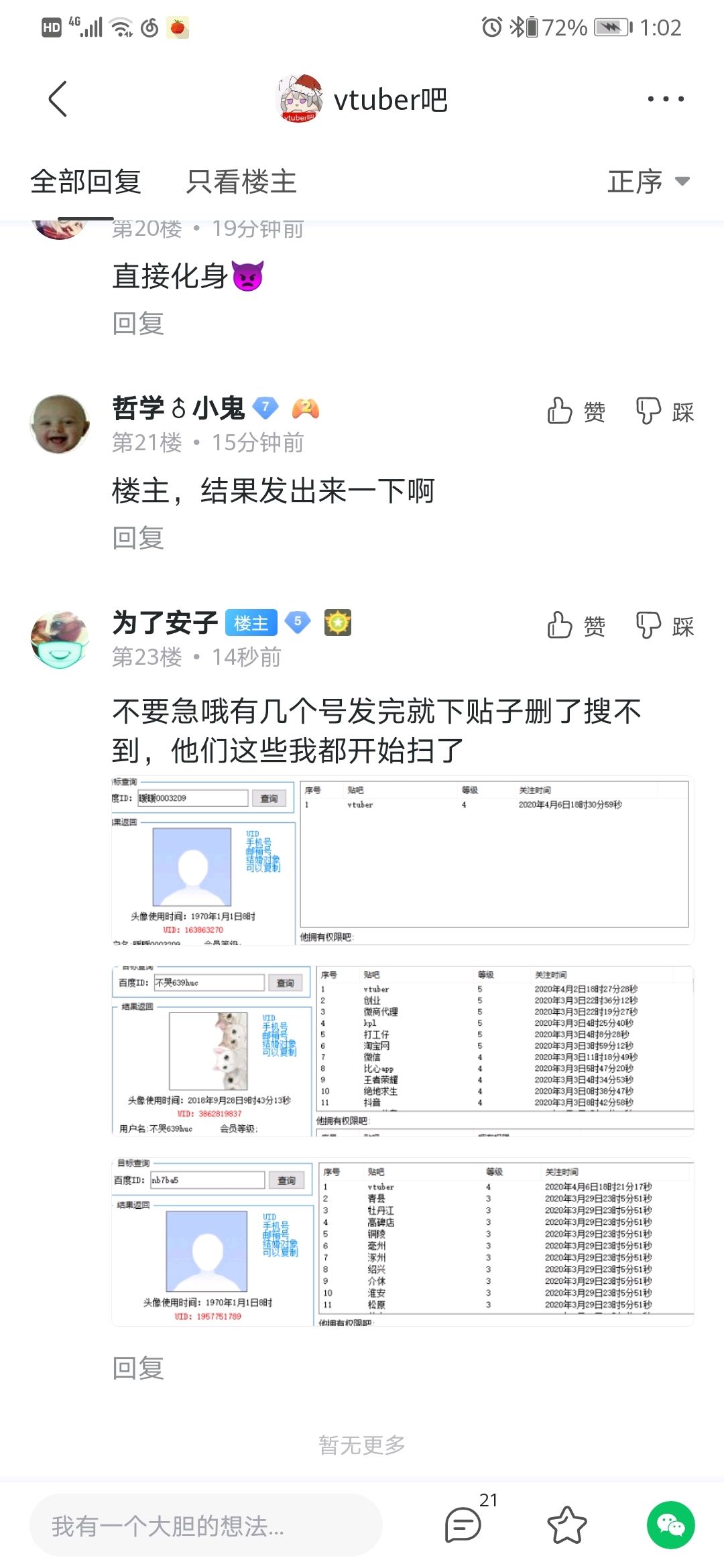View the first screenshot with ID 0003209
Image resolution: width=724 pixels, height=1568 pixels.
pos(402,860)
